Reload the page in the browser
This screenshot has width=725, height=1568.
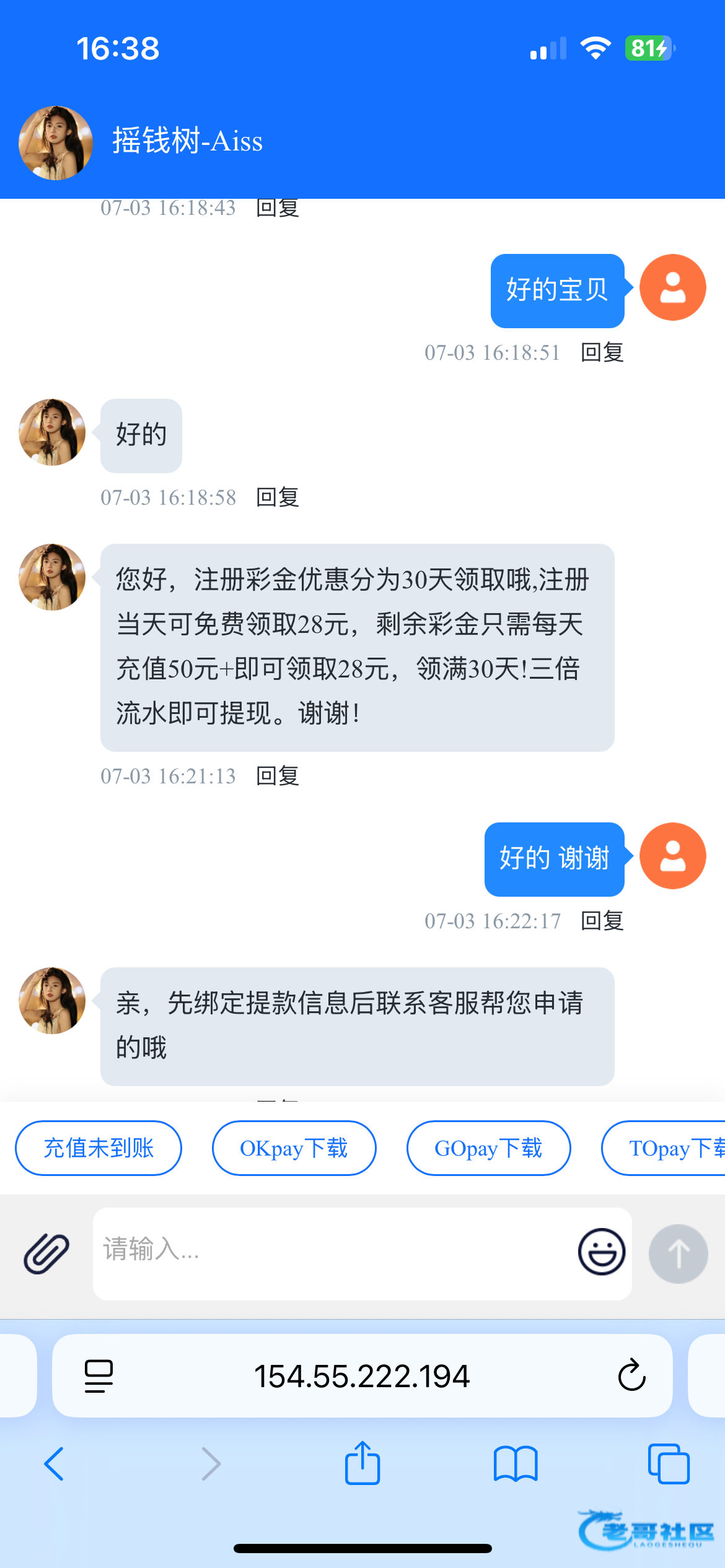pos(631,1375)
